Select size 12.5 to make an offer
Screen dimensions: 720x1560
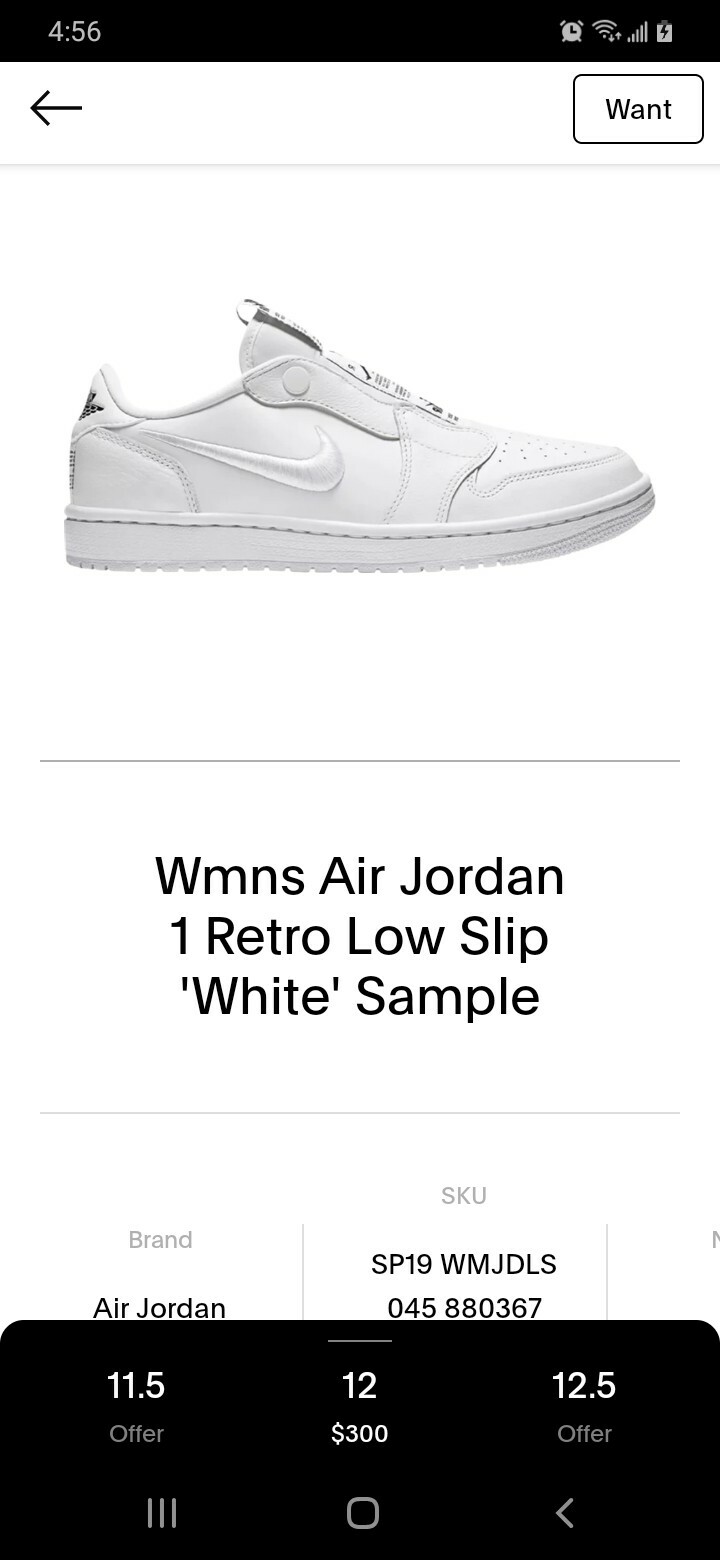[584, 1405]
